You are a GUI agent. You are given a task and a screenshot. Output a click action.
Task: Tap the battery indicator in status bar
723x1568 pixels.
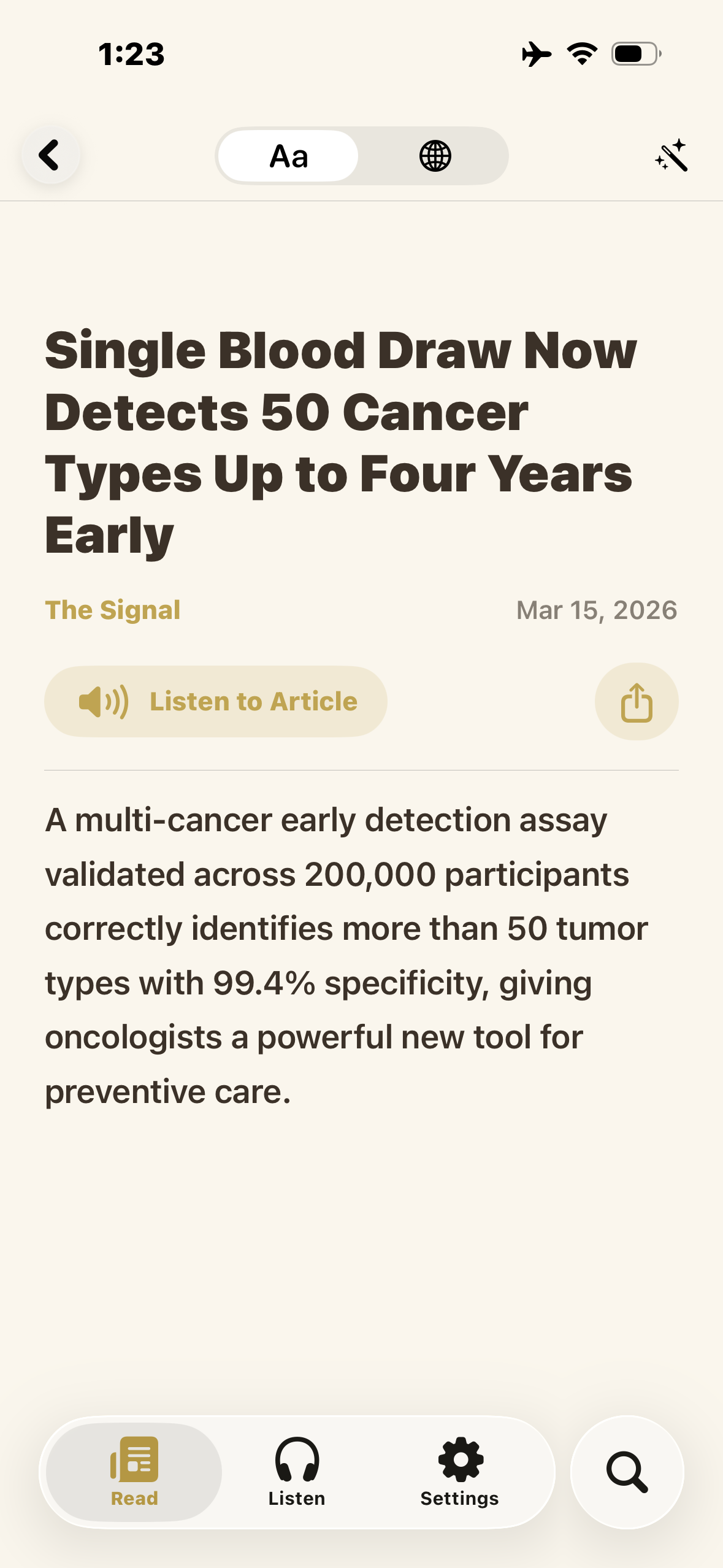point(633,53)
